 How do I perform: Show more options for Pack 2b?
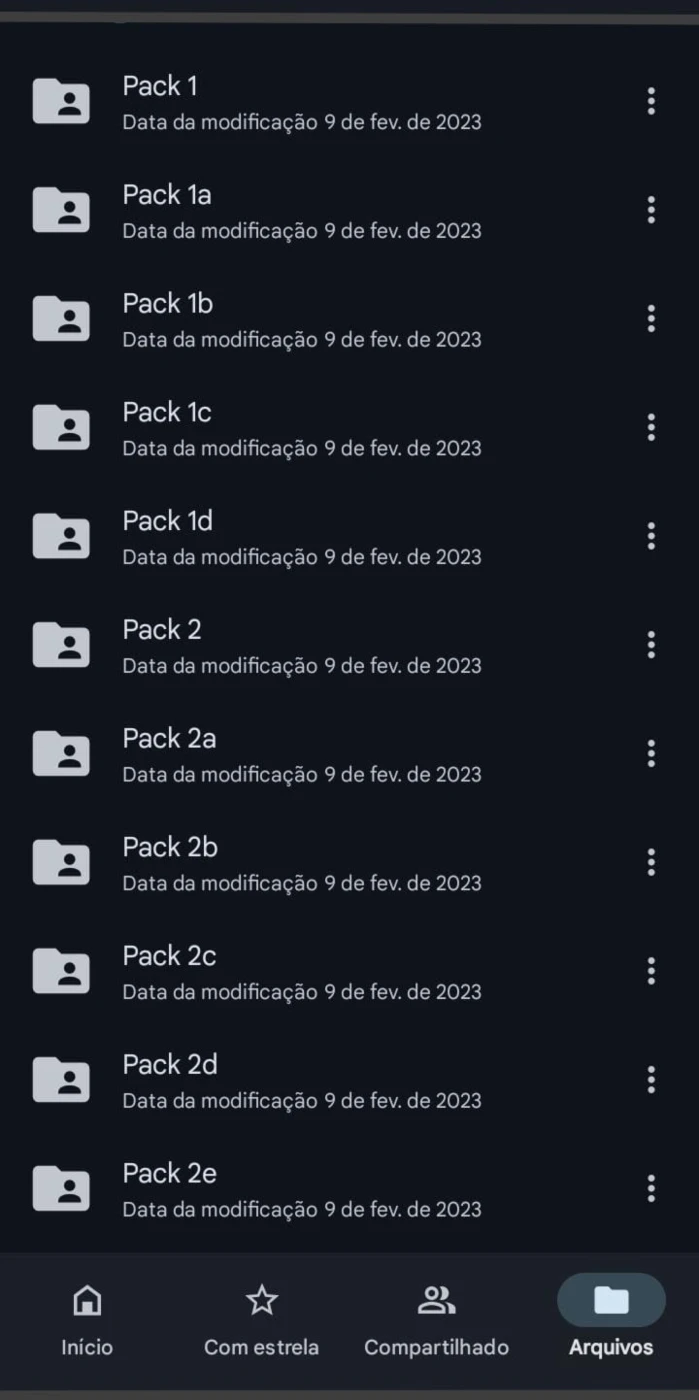pyautogui.click(x=651, y=863)
